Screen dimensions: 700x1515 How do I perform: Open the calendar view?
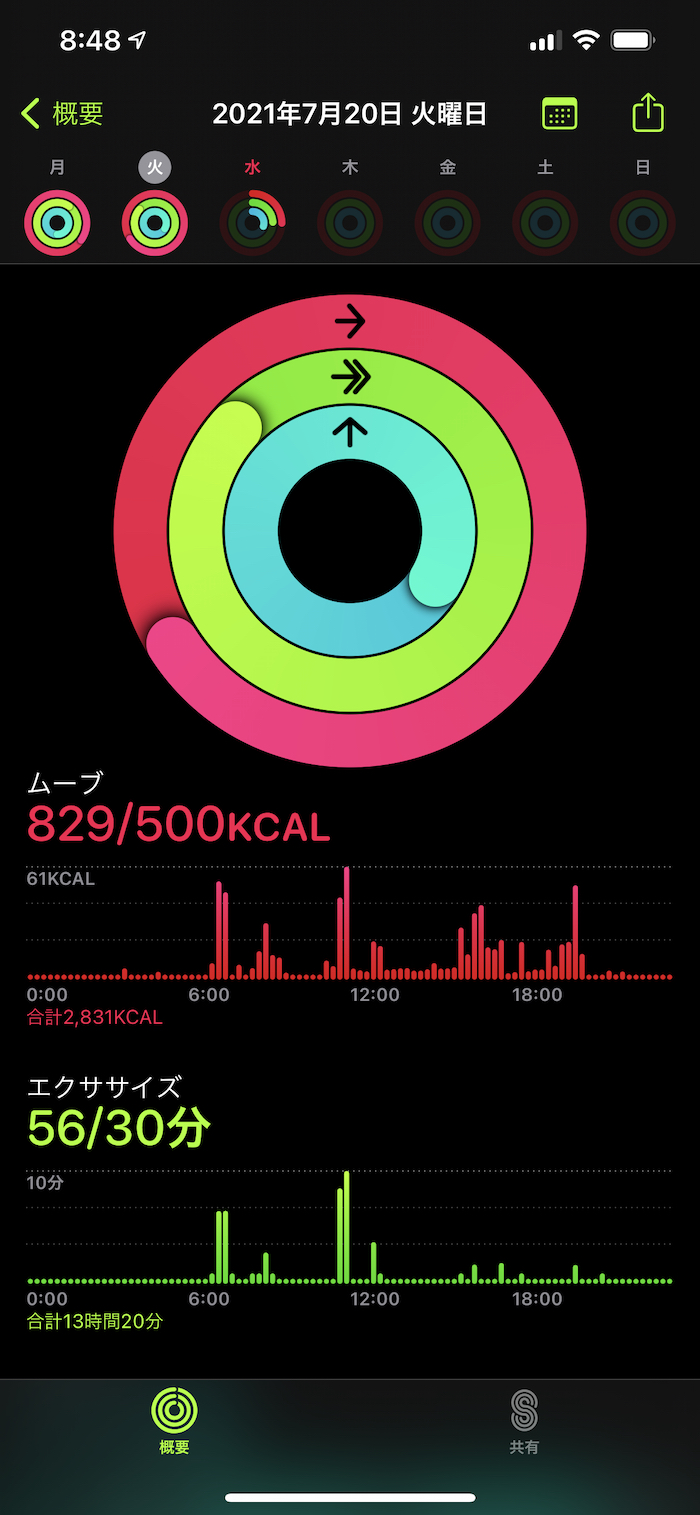[559, 114]
